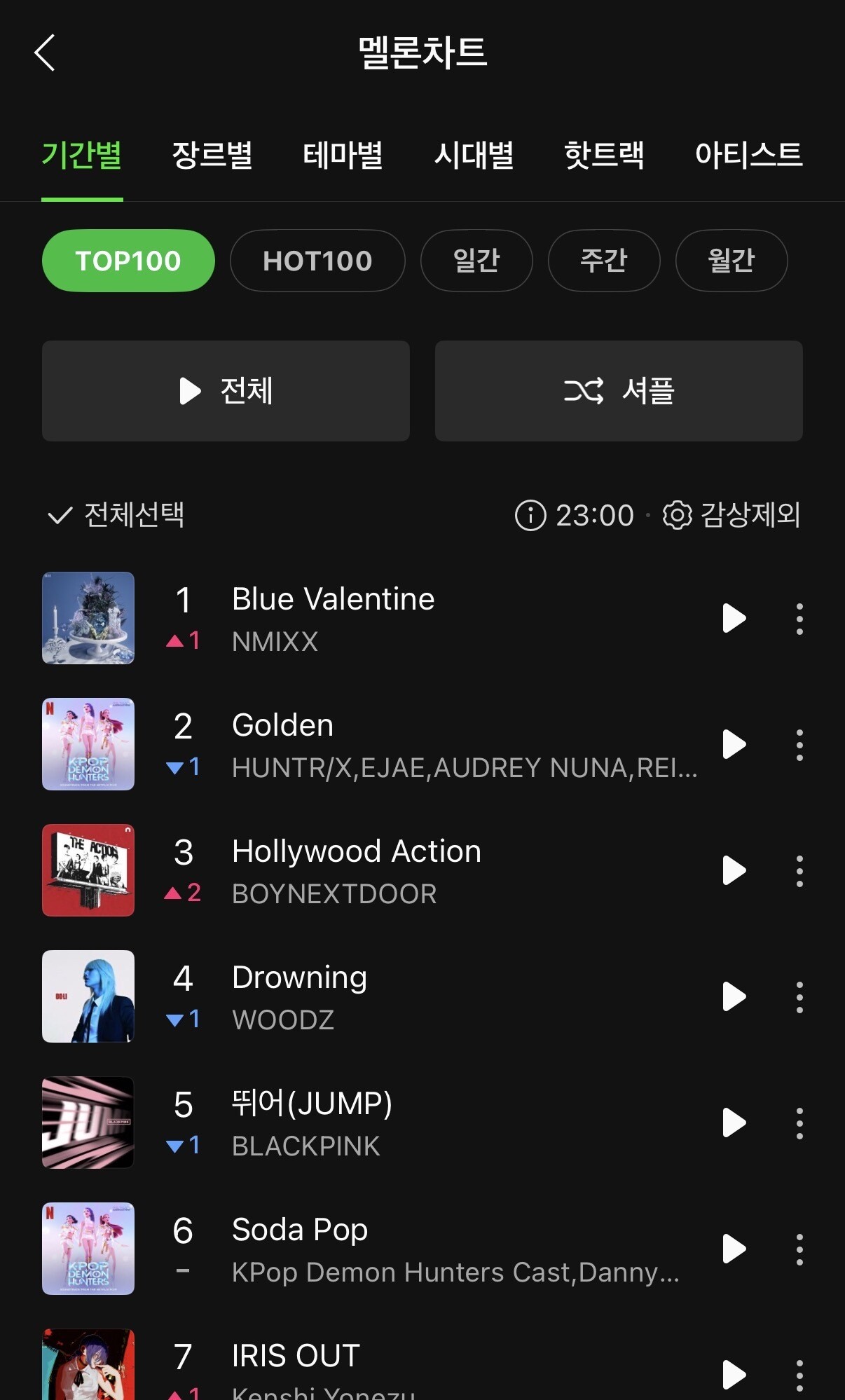The image size is (845, 1400).
Task: Open more options for 뛰어(JUMP)
Action: [x=799, y=1123]
